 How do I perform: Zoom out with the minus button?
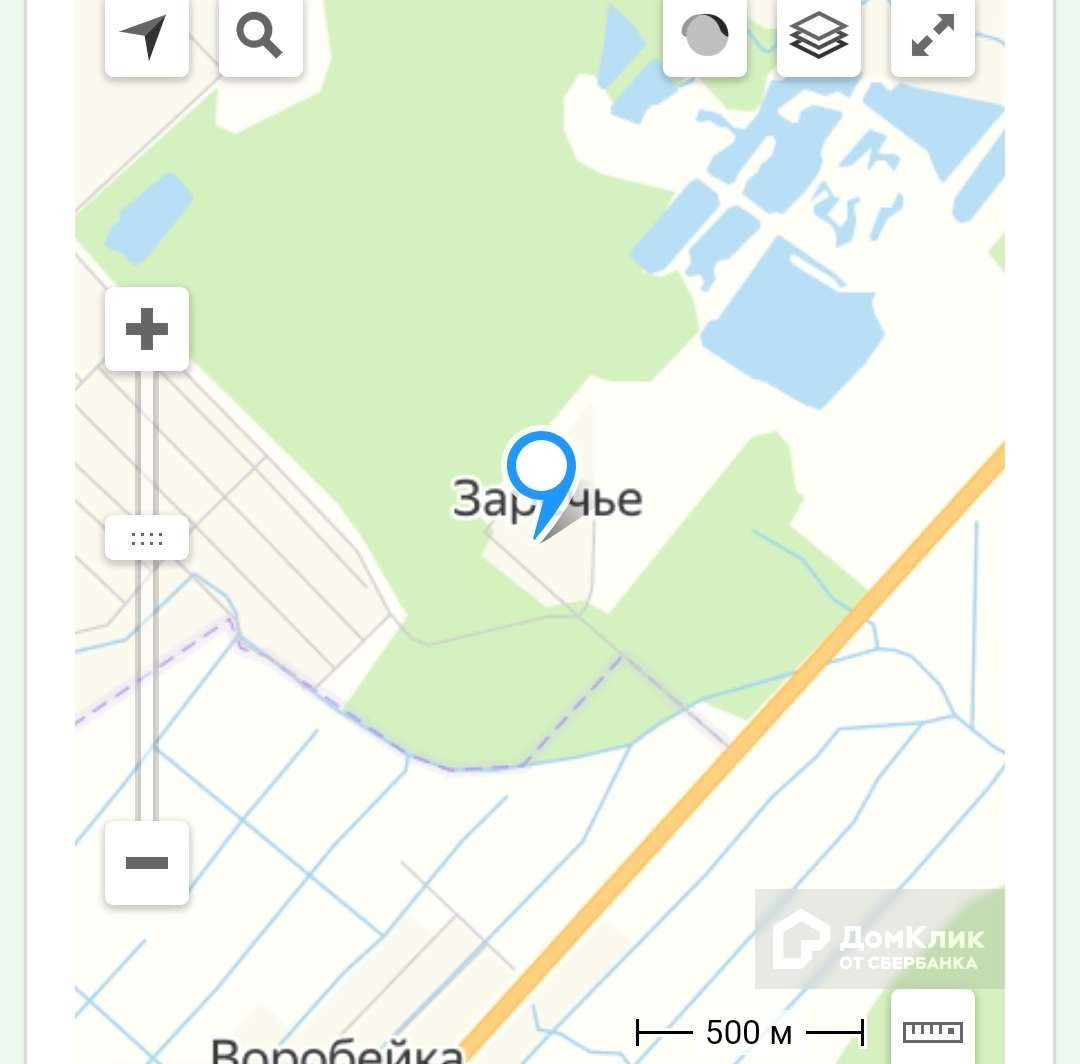coord(147,862)
